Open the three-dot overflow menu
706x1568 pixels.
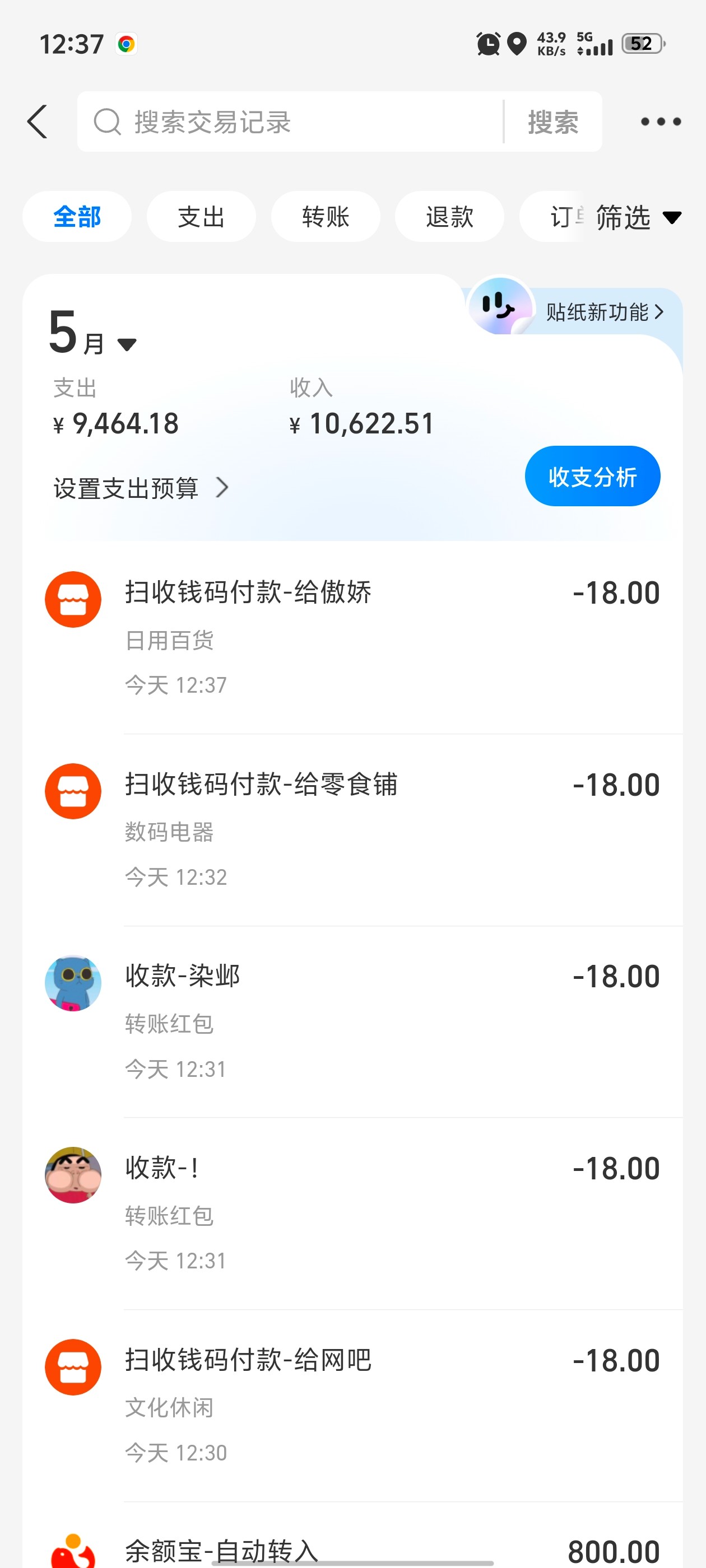click(x=660, y=122)
